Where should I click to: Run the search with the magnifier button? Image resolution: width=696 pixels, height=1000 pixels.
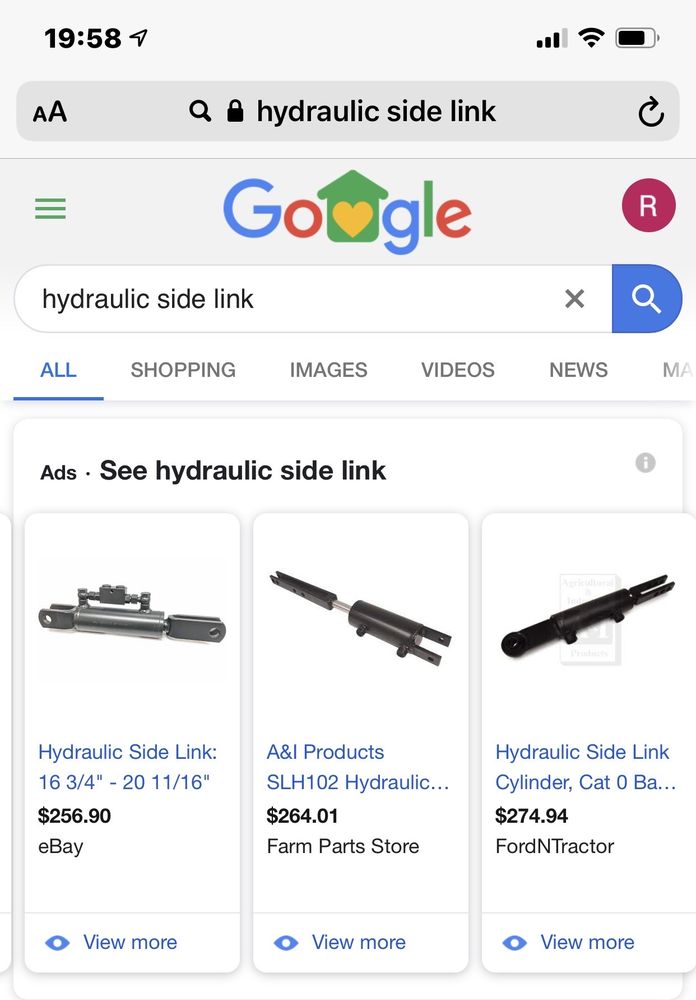pos(646,299)
